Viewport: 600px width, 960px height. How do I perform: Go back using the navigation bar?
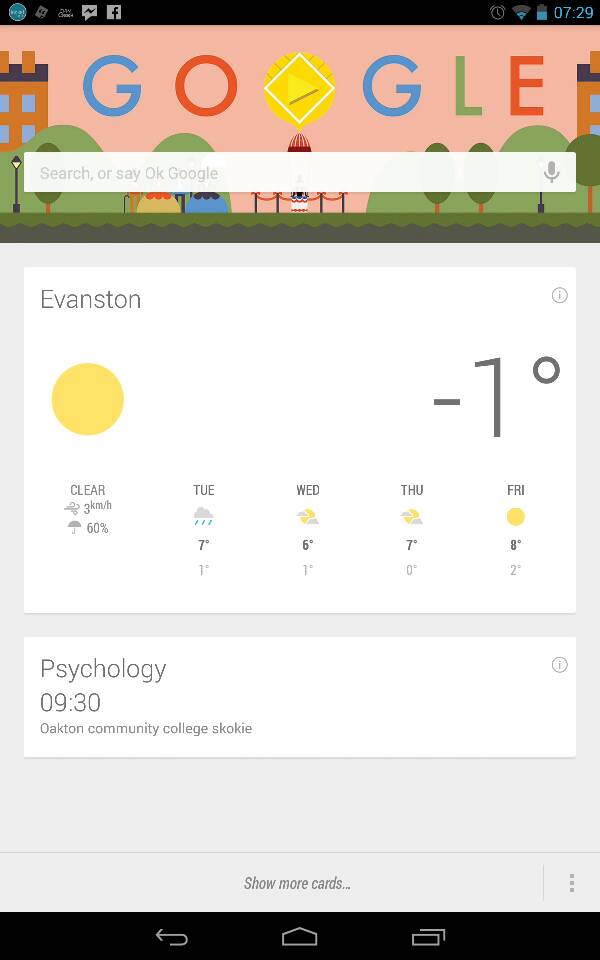[172, 937]
